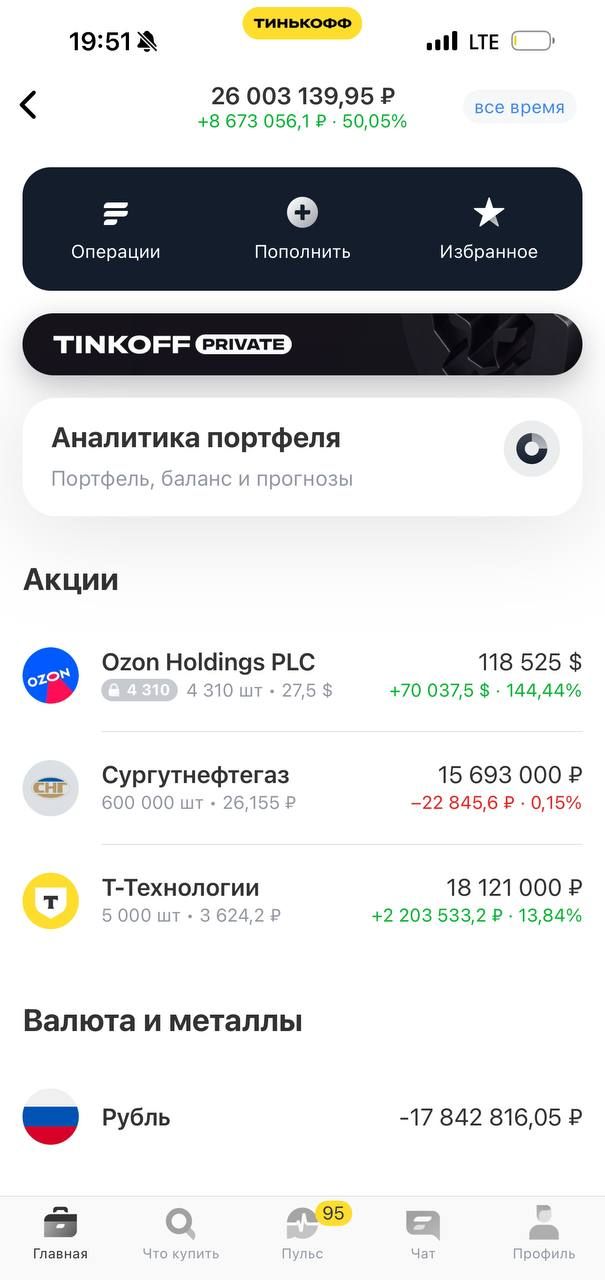This screenshot has height=1280, width=605.
Task: Switch to the Главная tab
Action: pyautogui.click(x=60, y=1233)
